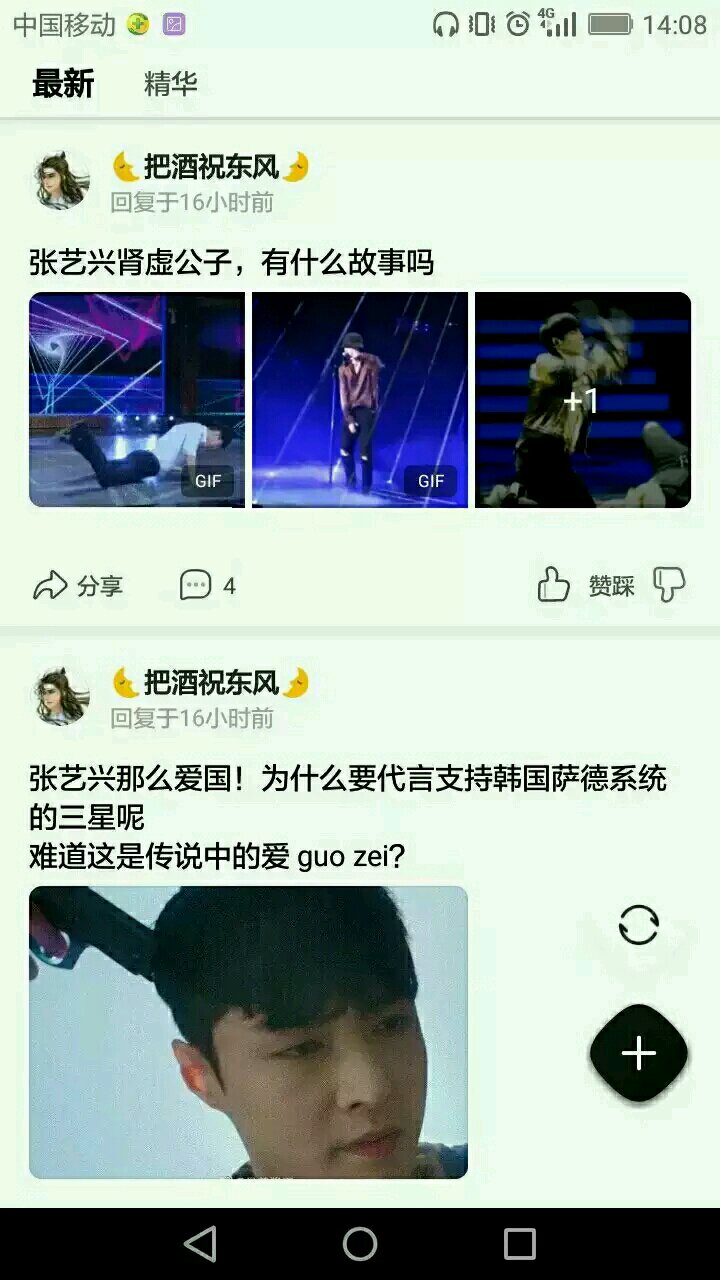The image size is (720, 1280).
Task: Open the +1 image tile for more photos
Action: (x=582, y=400)
